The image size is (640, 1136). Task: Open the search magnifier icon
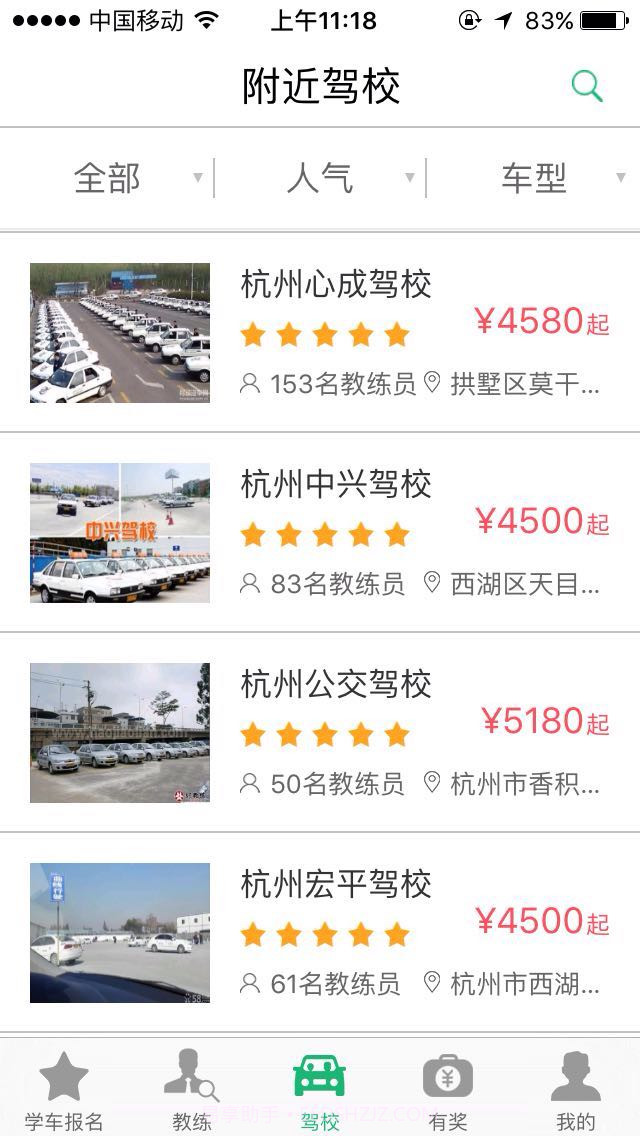pos(587,87)
